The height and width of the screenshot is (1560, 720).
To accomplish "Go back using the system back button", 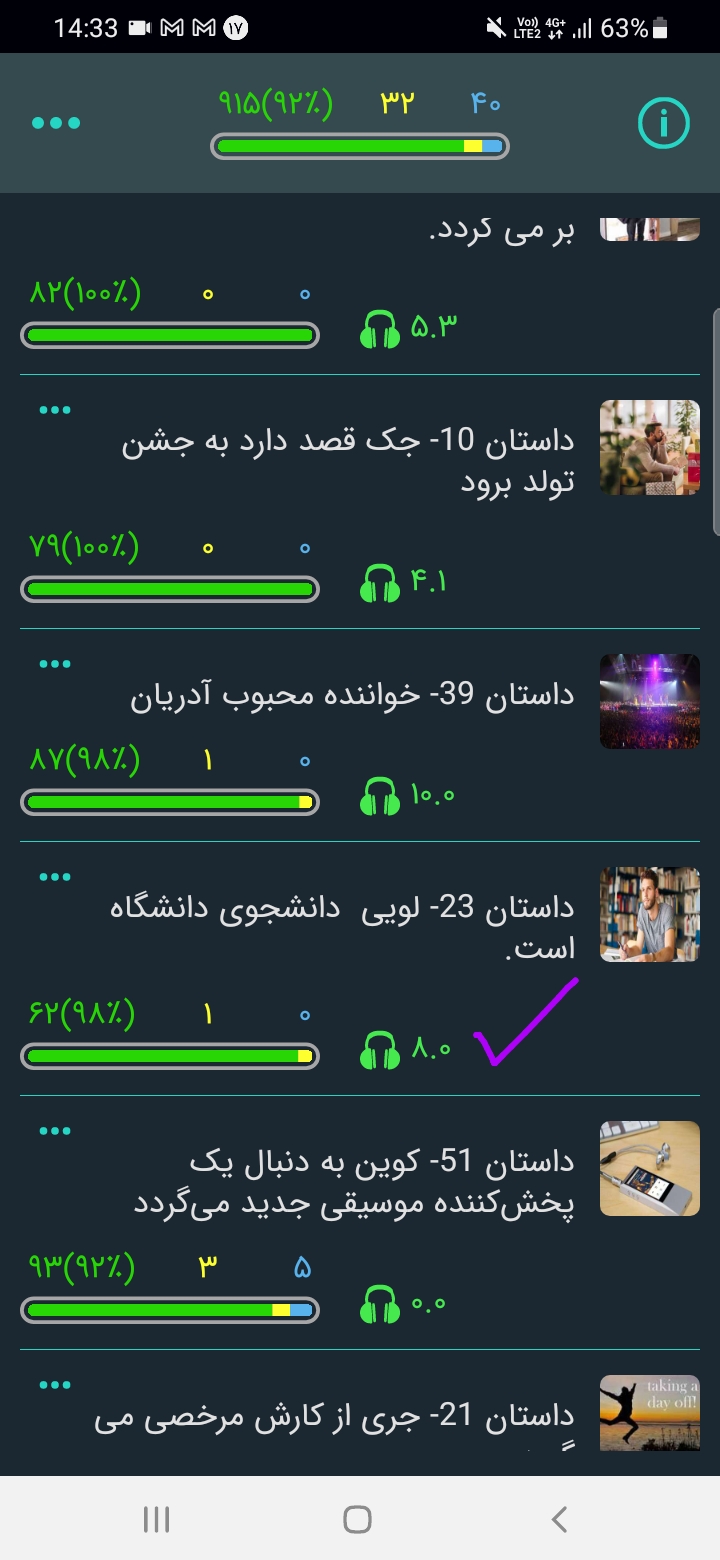I will click(560, 1520).
